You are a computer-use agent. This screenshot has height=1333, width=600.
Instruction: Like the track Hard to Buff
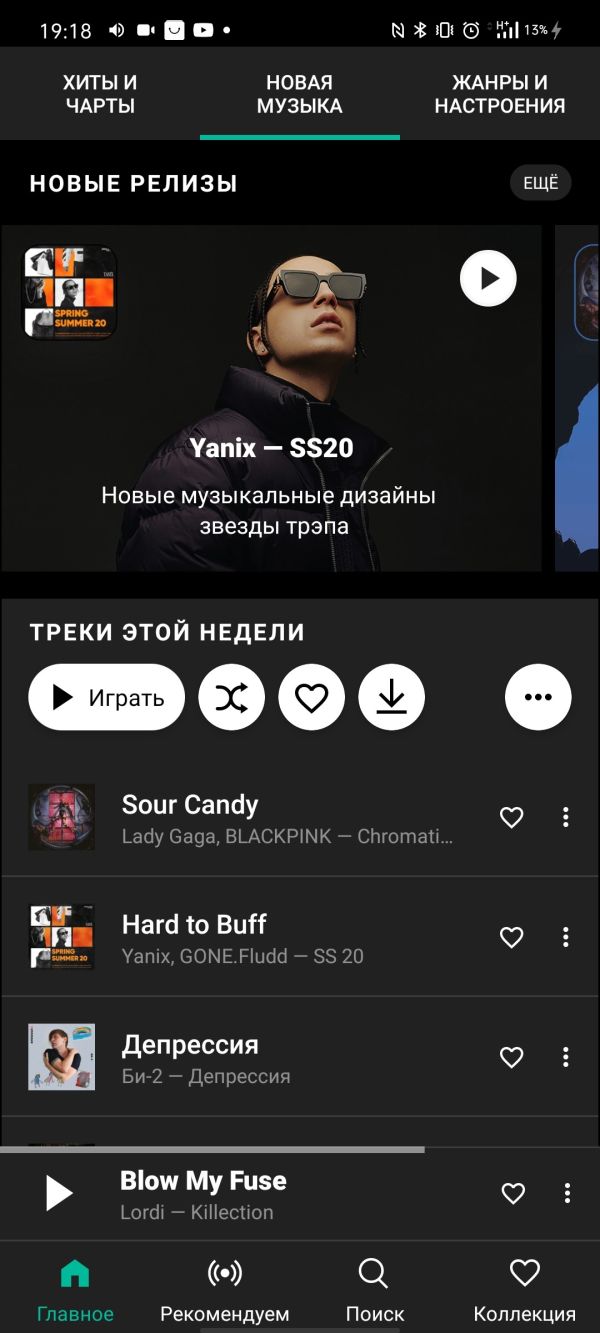coord(511,937)
